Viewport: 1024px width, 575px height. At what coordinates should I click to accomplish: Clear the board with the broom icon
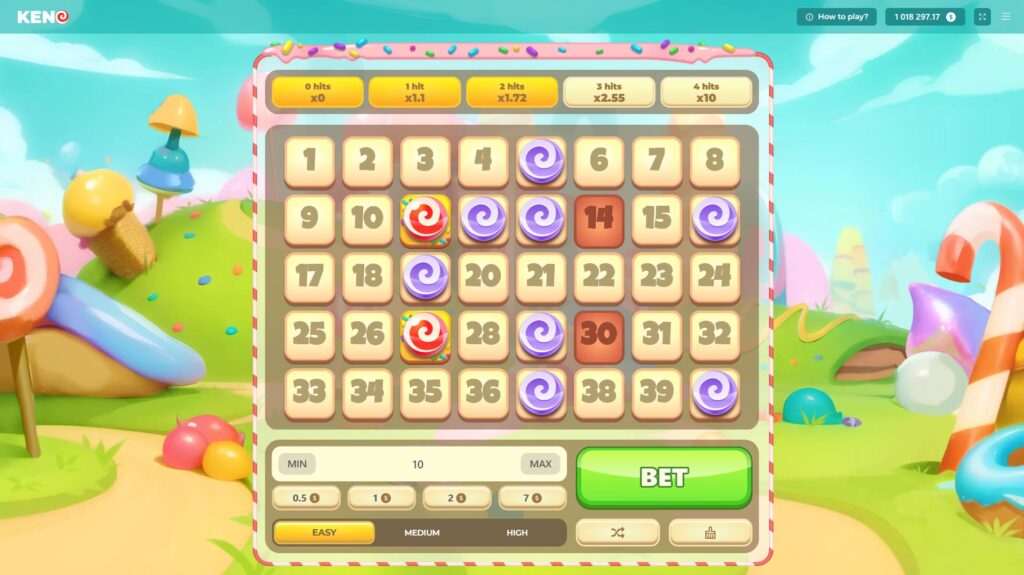(x=710, y=532)
